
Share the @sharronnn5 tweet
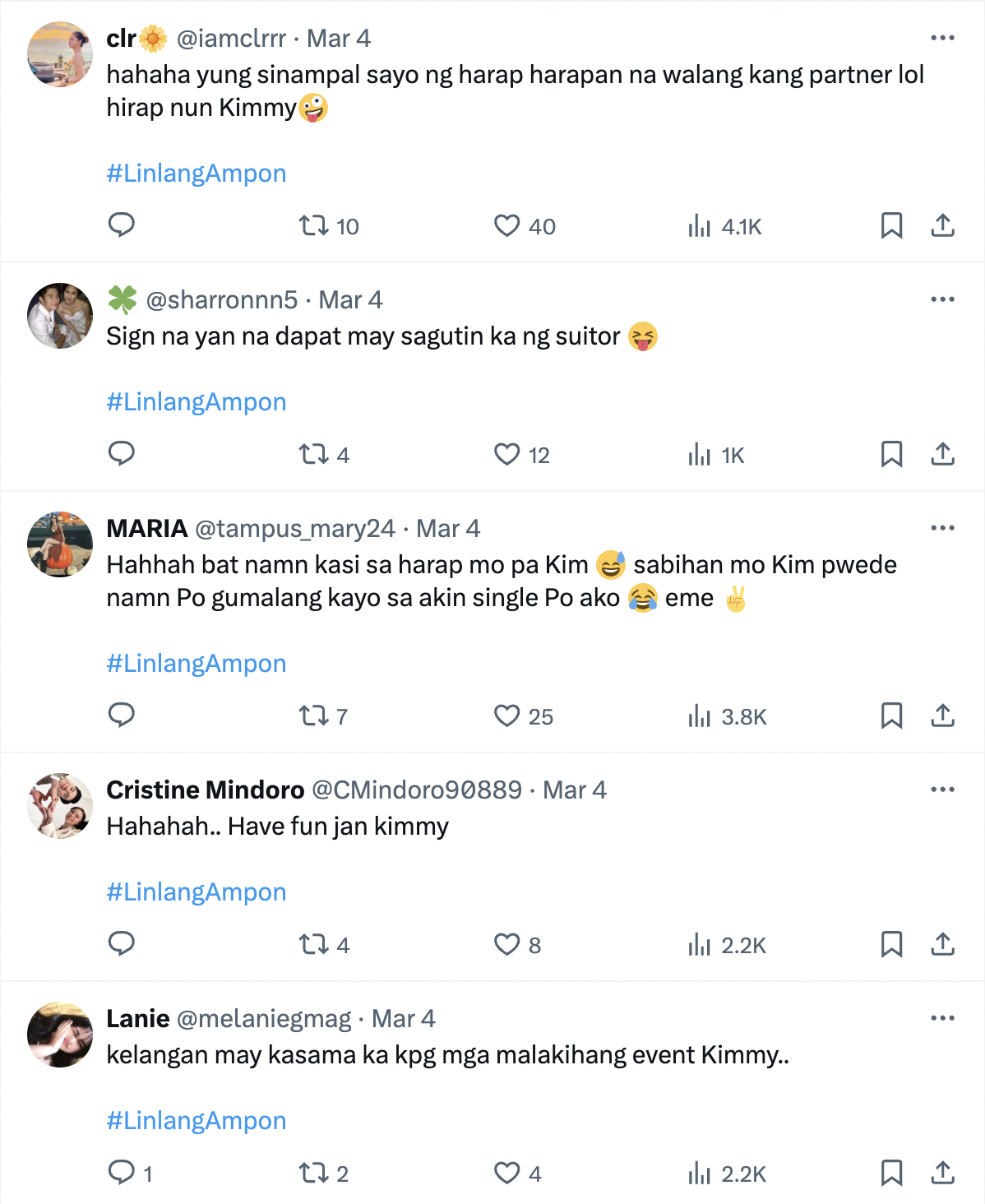942,454
